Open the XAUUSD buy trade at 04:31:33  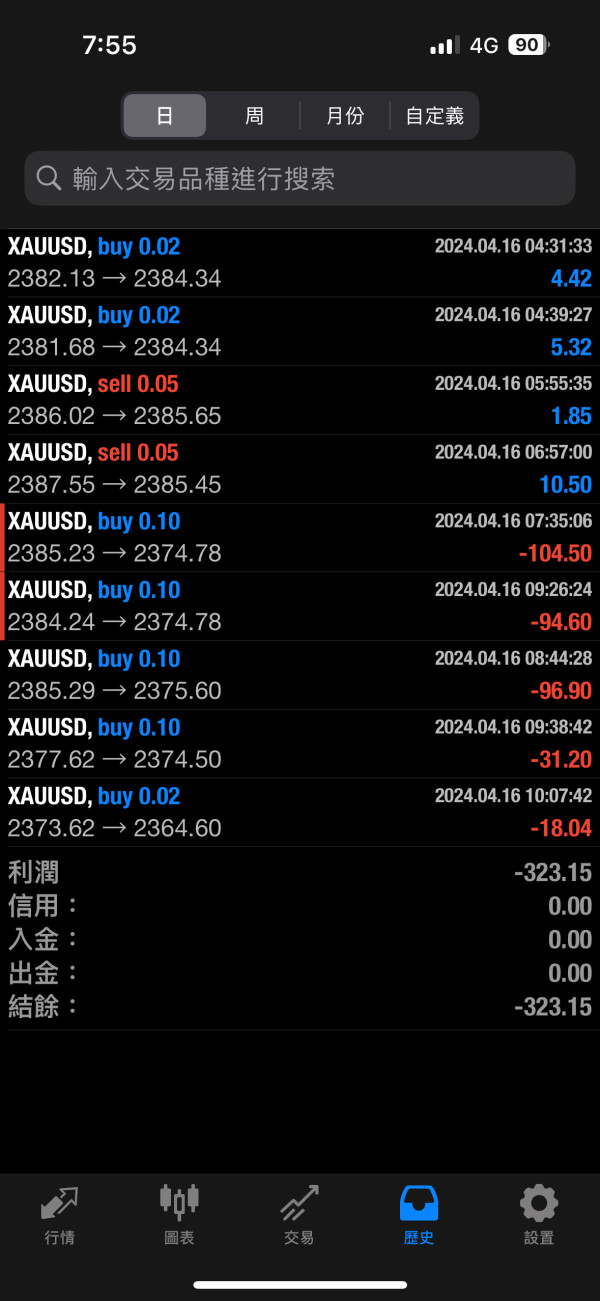coord(300,263)
